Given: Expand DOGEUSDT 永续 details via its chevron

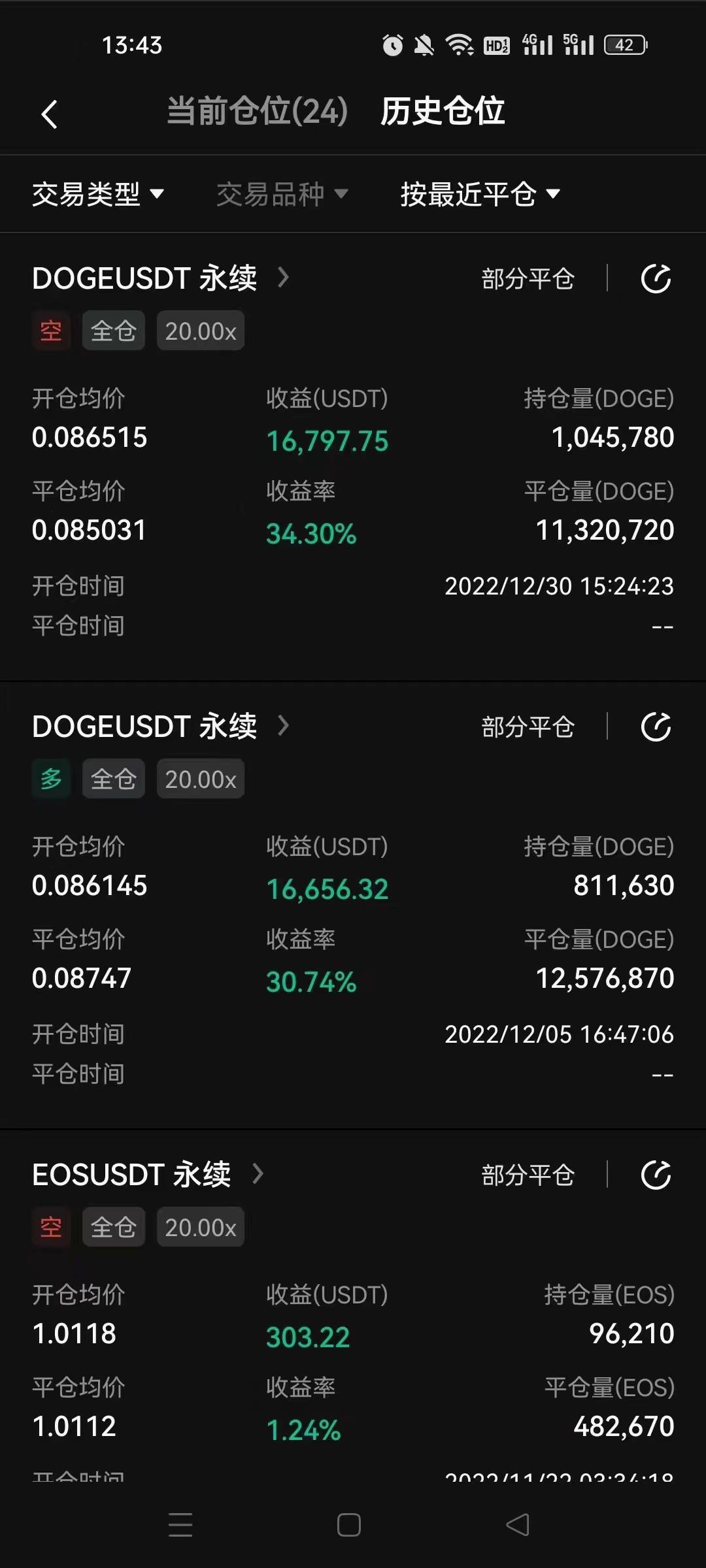Looking at the screenshot, I should (283, 277).
